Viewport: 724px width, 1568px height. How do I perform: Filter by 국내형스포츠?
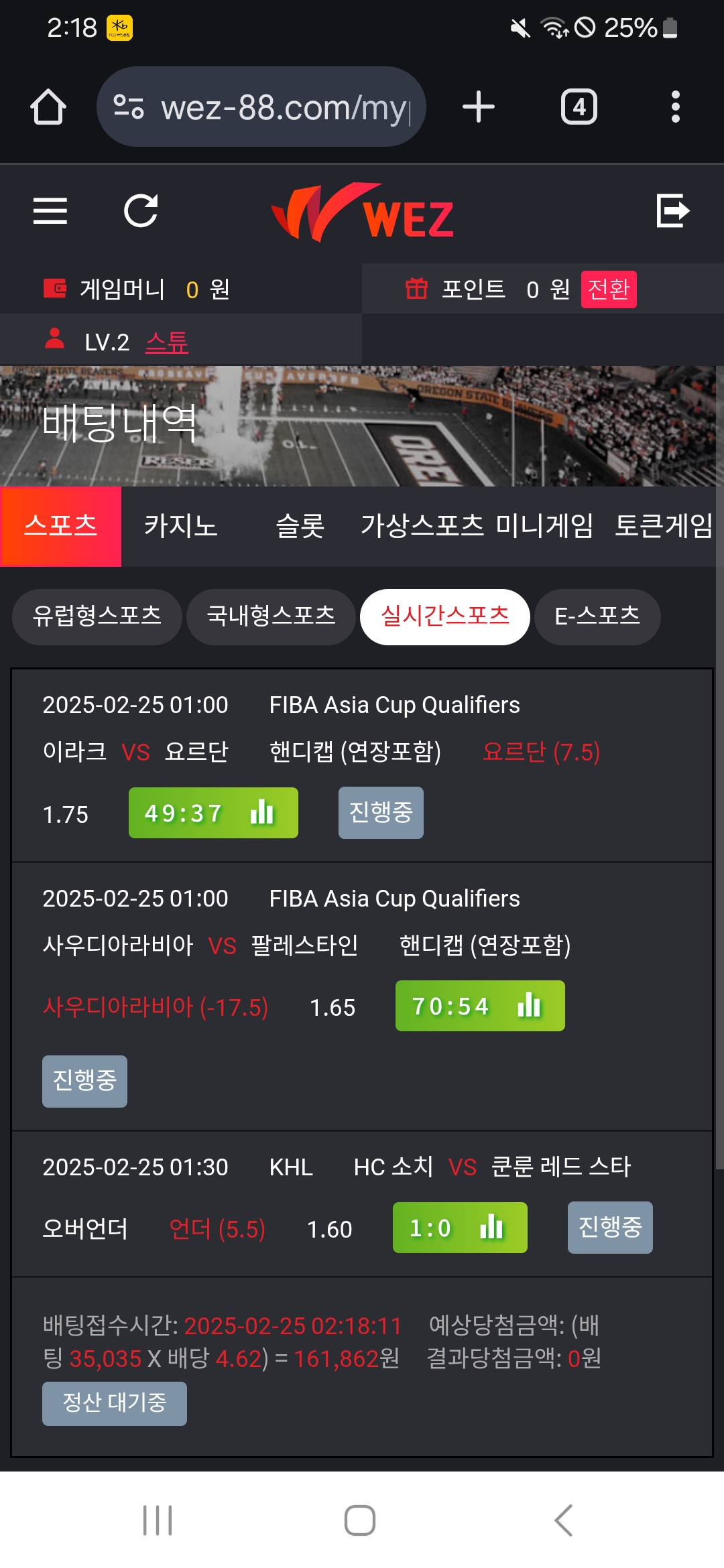(271, 616)
